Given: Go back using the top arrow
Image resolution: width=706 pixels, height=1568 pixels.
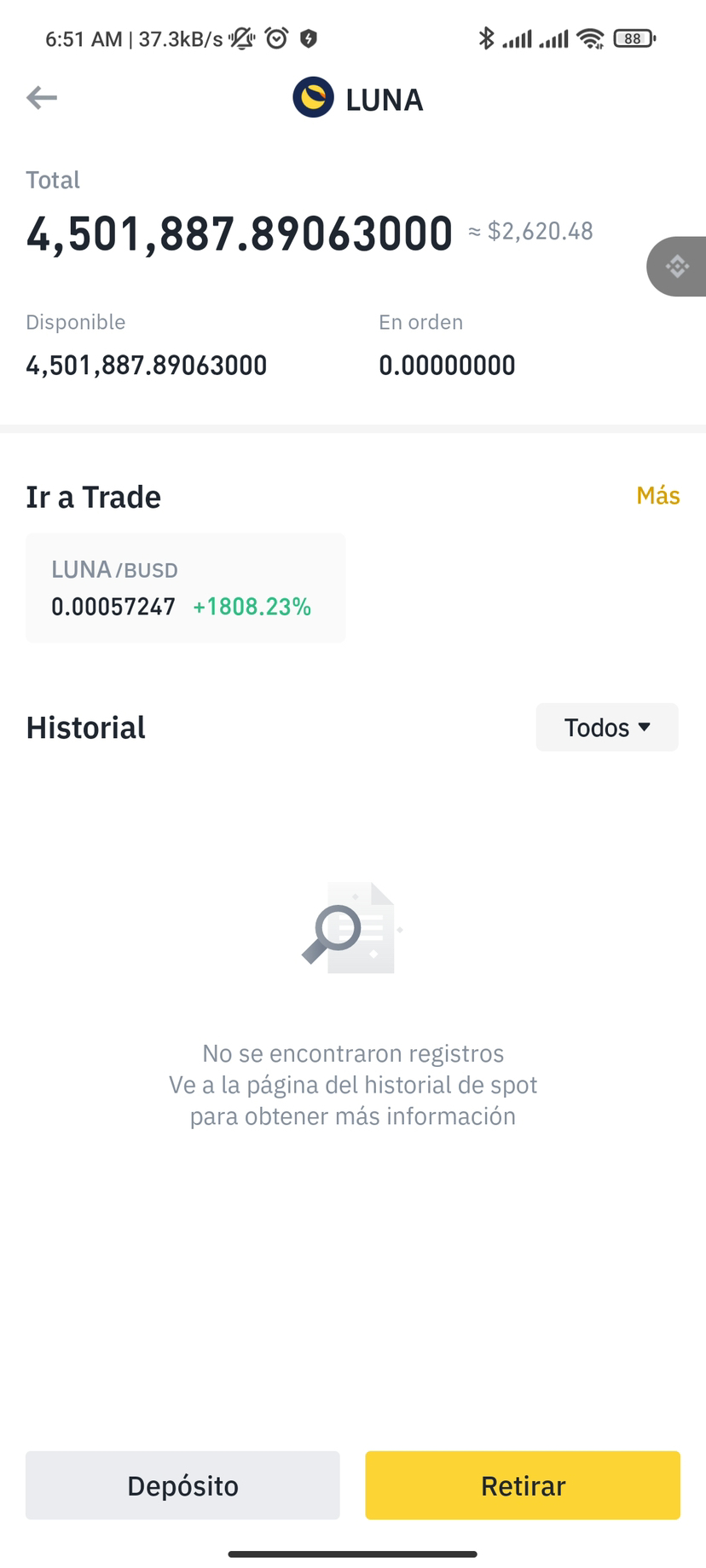Looking at the screenshot, I should point(41,98).
